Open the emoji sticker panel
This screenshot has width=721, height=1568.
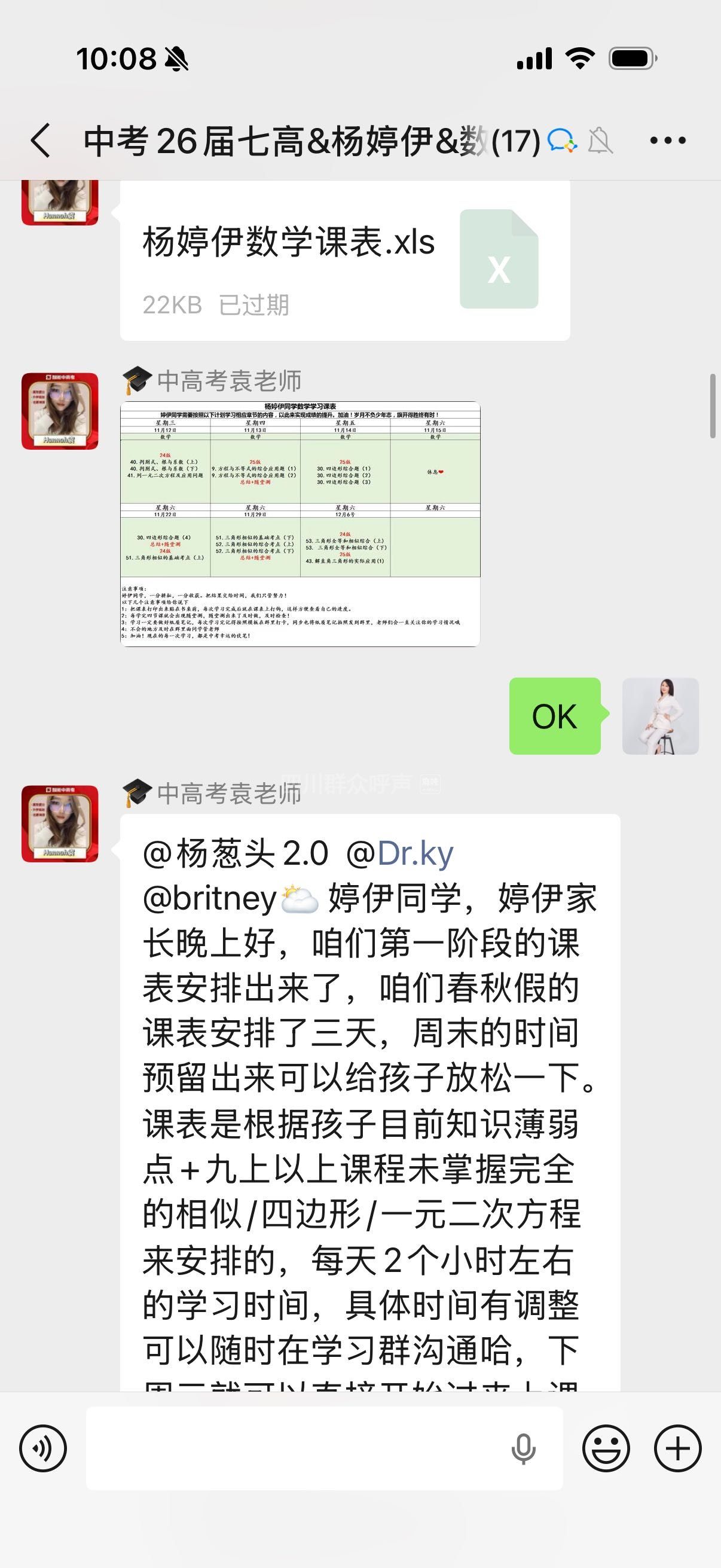tap(606, 1448)
